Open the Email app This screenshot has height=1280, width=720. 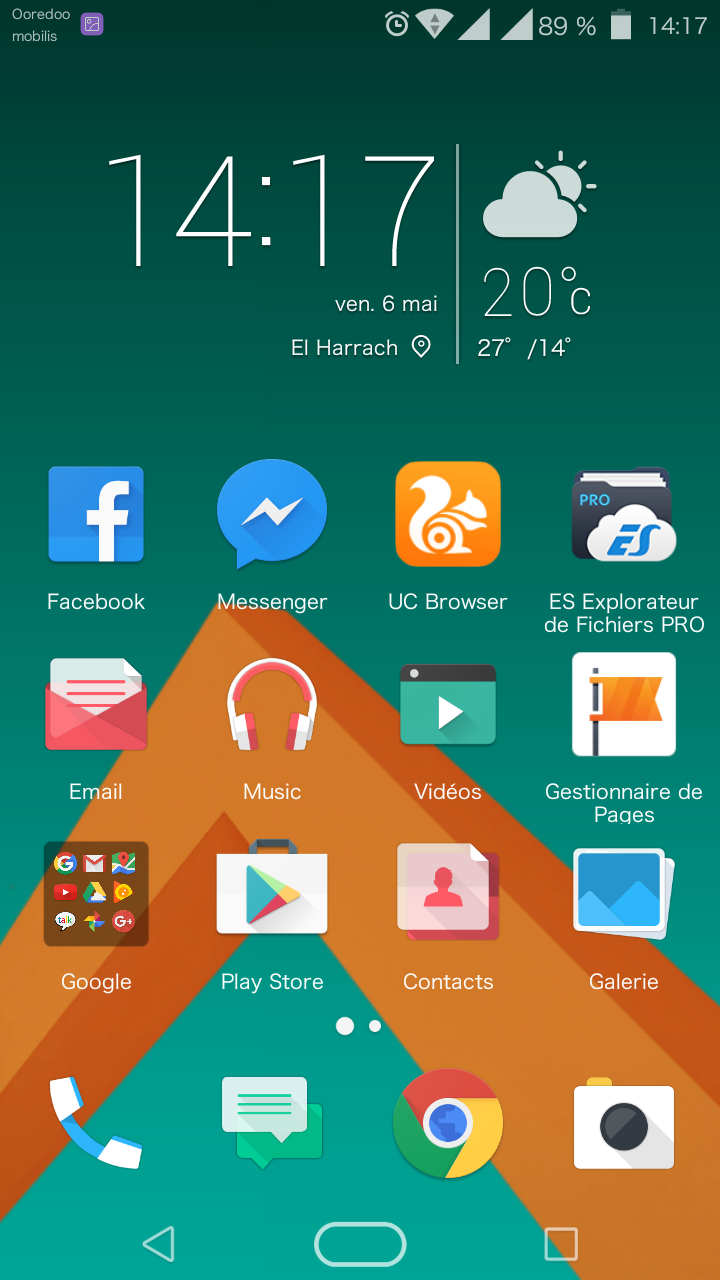pos(96,705)
